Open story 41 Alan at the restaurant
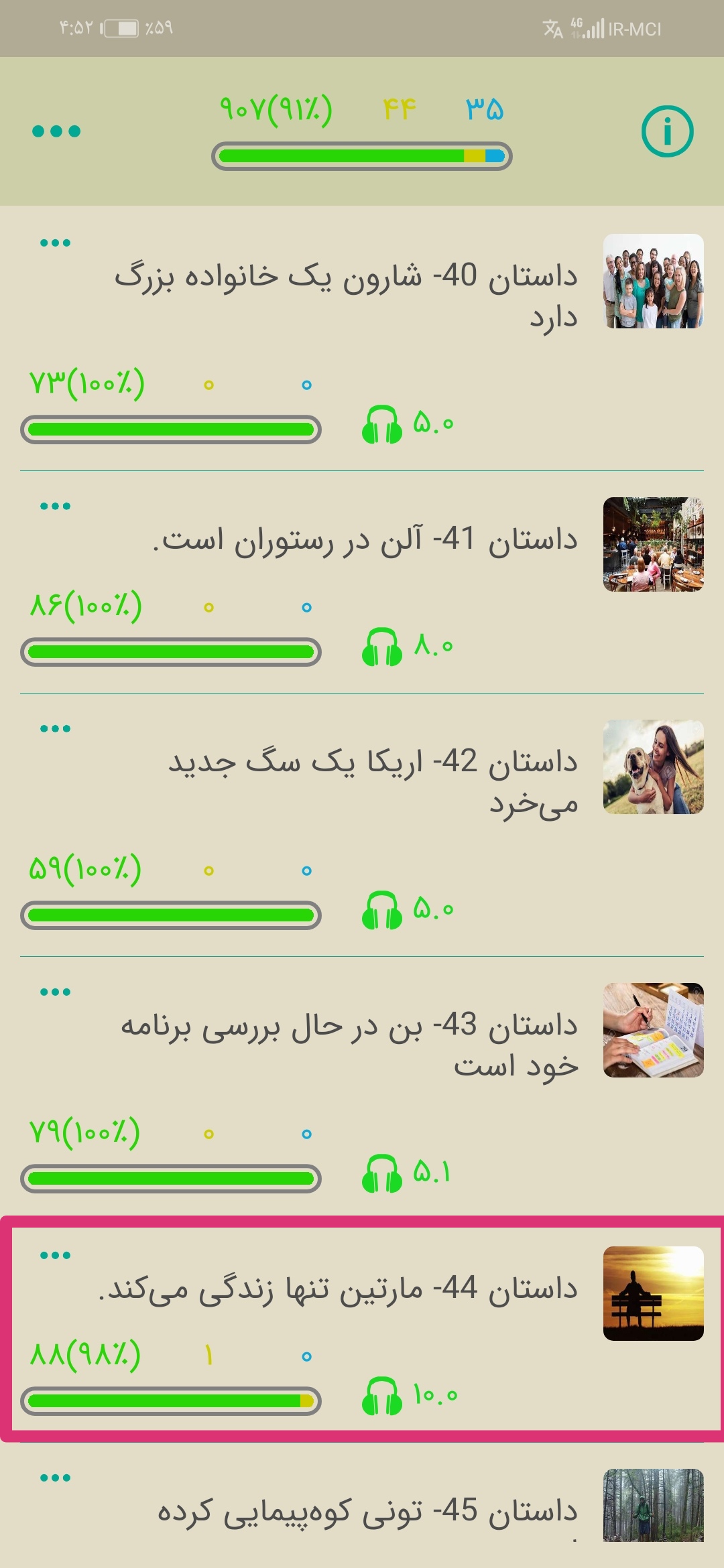The height and width of the screenshot is (1568, 724). [365, 539]
